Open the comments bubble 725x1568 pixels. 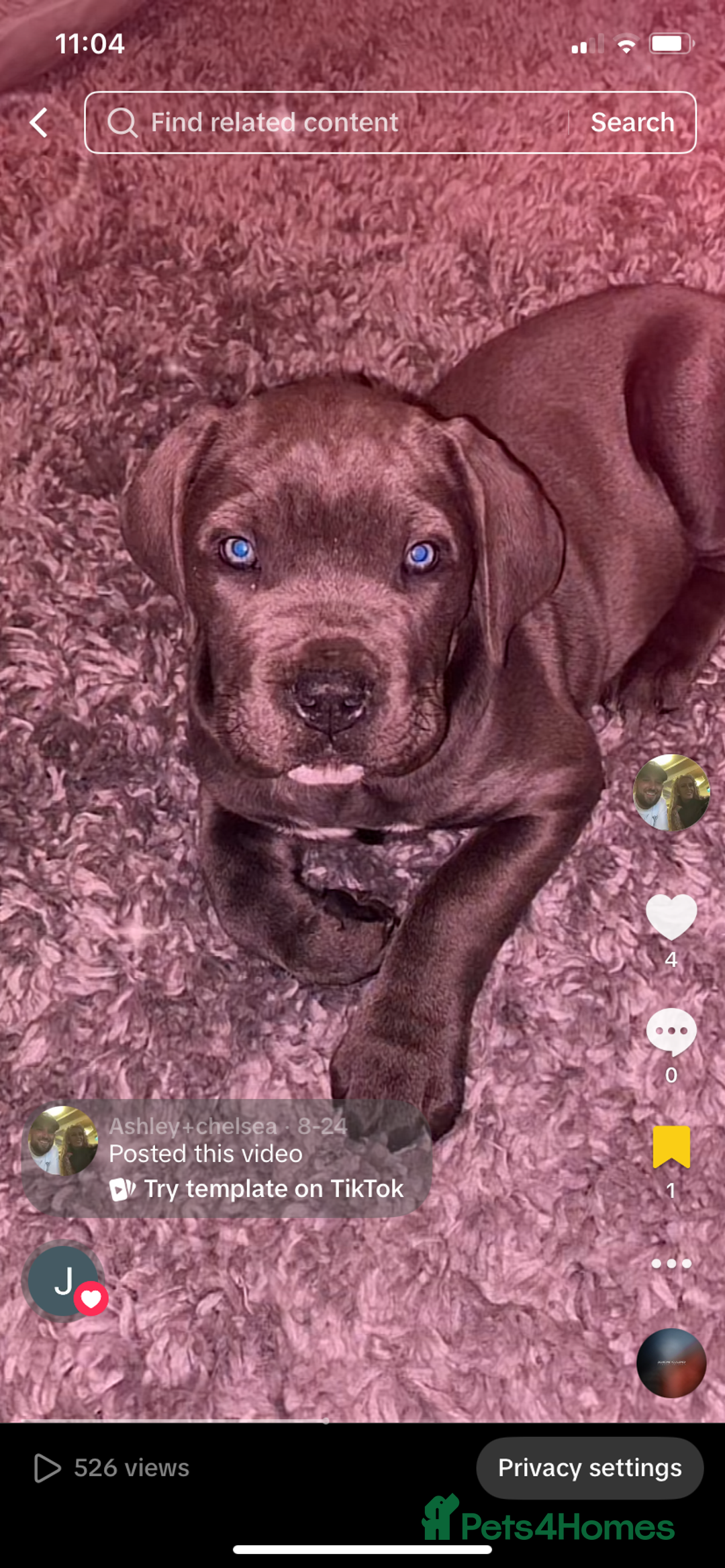tap(671, 1031)
